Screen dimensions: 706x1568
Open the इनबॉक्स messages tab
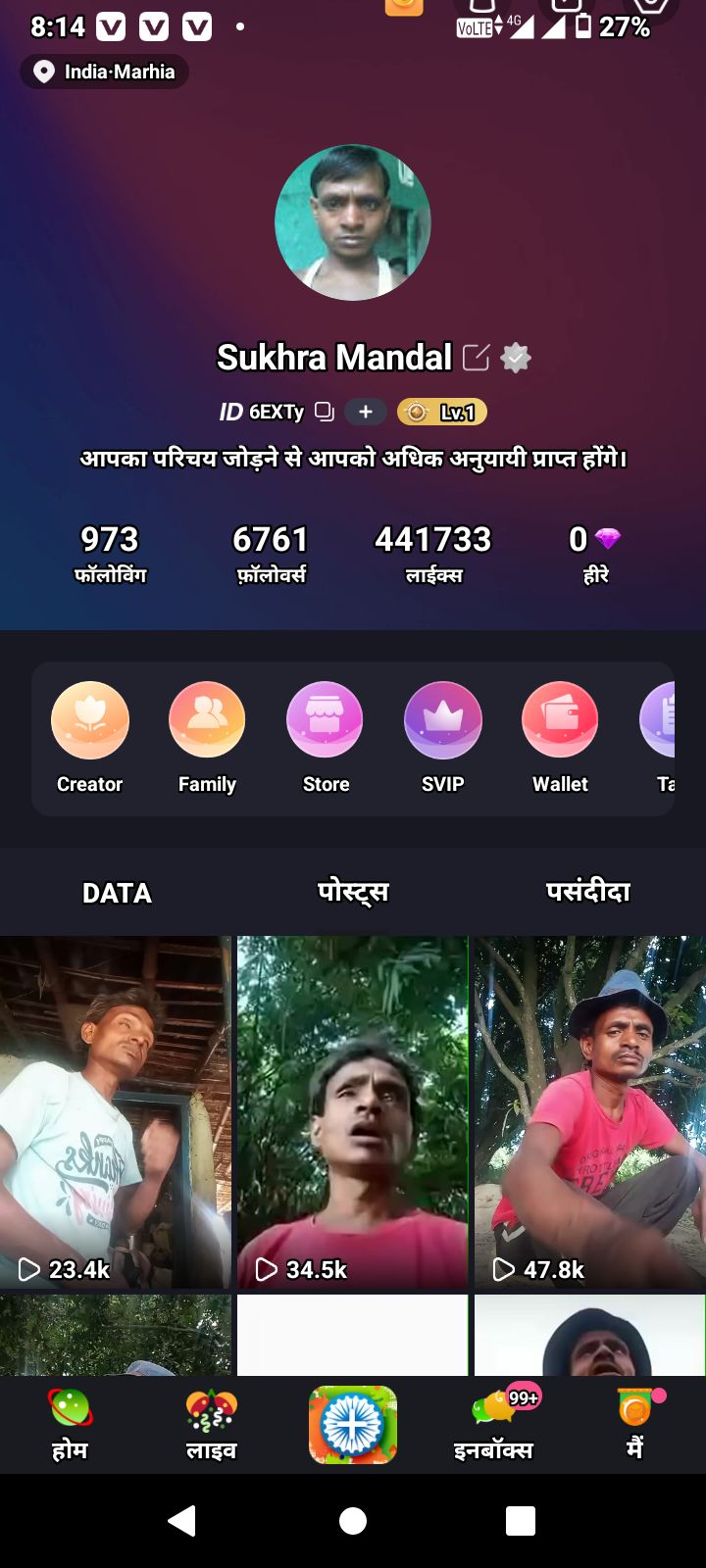pos(493,1425)
